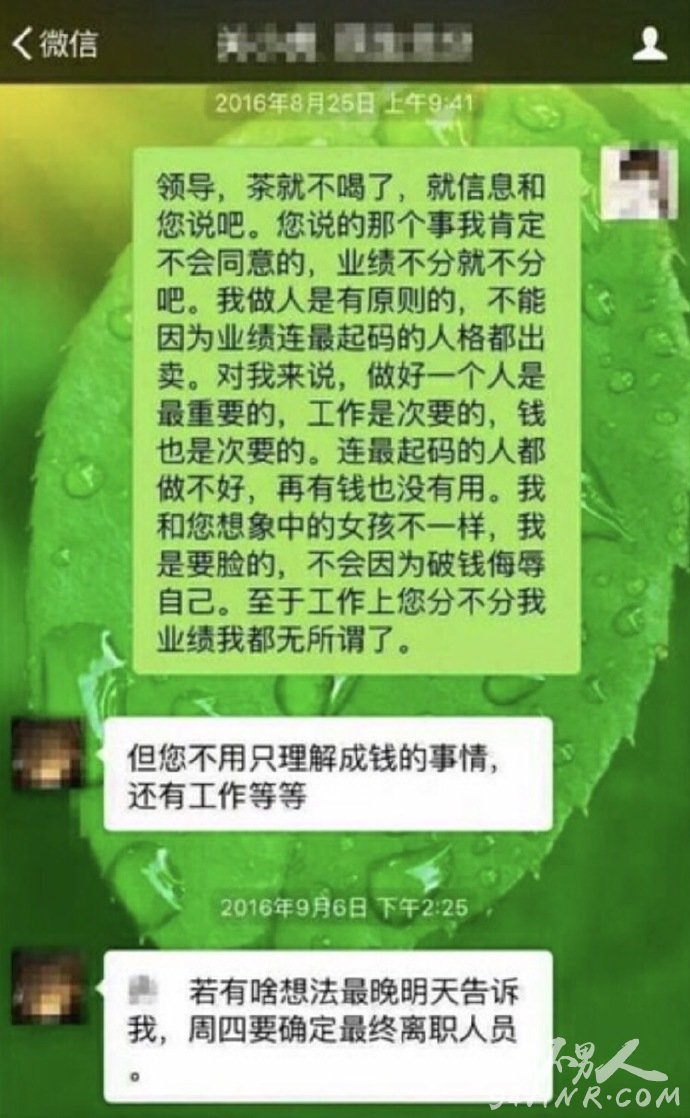Open the avatar next to the 但您不用只理解成钱的事情 message
The height and width of the screenshot is (1118, 690).
tap(48, 754)
